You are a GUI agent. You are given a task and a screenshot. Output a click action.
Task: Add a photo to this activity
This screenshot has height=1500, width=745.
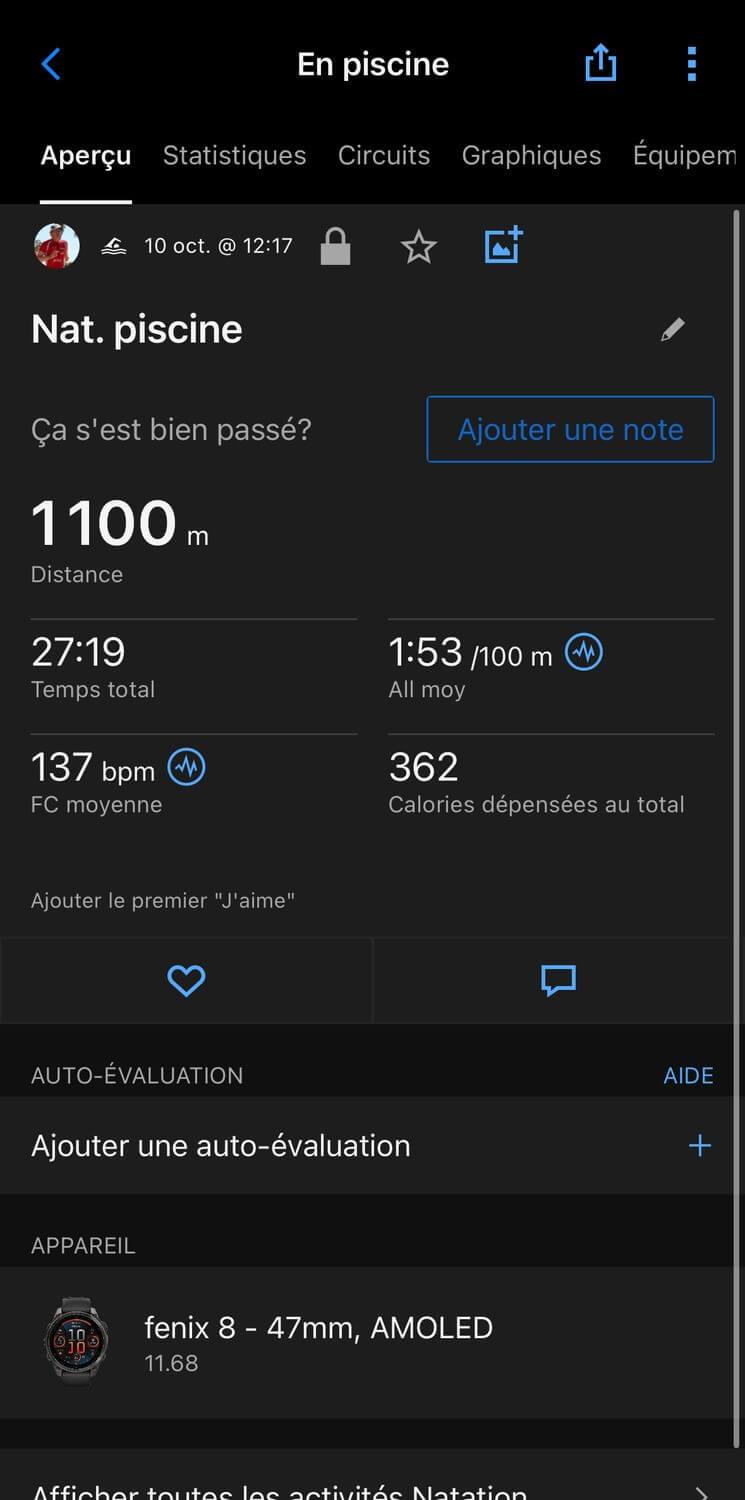pos(503,245)
